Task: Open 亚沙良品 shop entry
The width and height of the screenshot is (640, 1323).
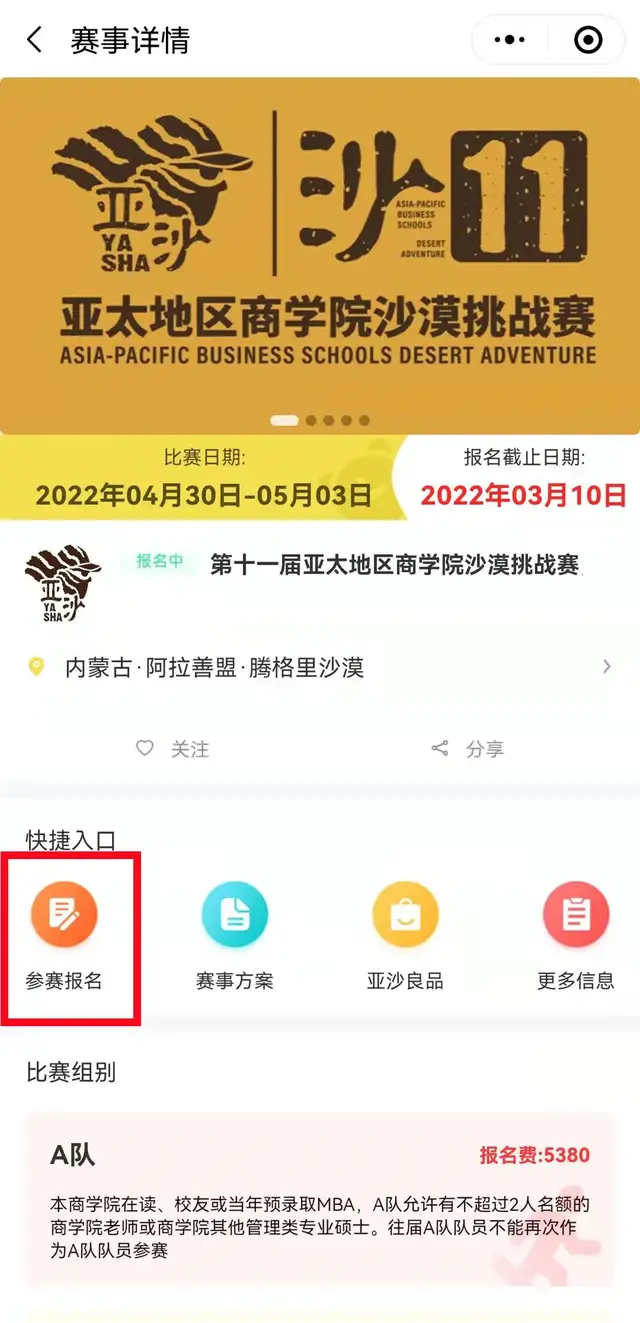Action: [x=405, y=935]
